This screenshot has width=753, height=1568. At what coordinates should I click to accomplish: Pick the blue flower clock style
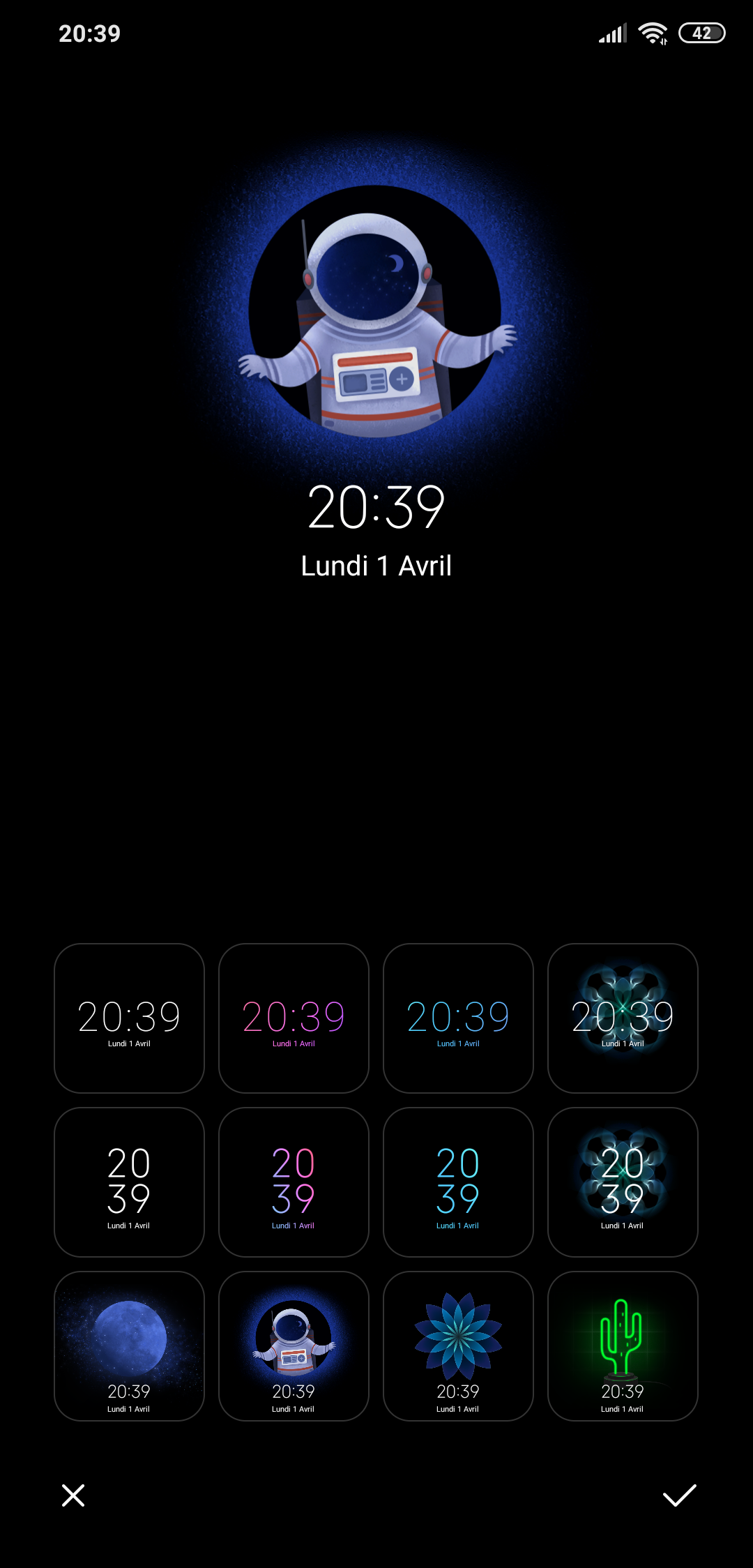coord(458,1346)
